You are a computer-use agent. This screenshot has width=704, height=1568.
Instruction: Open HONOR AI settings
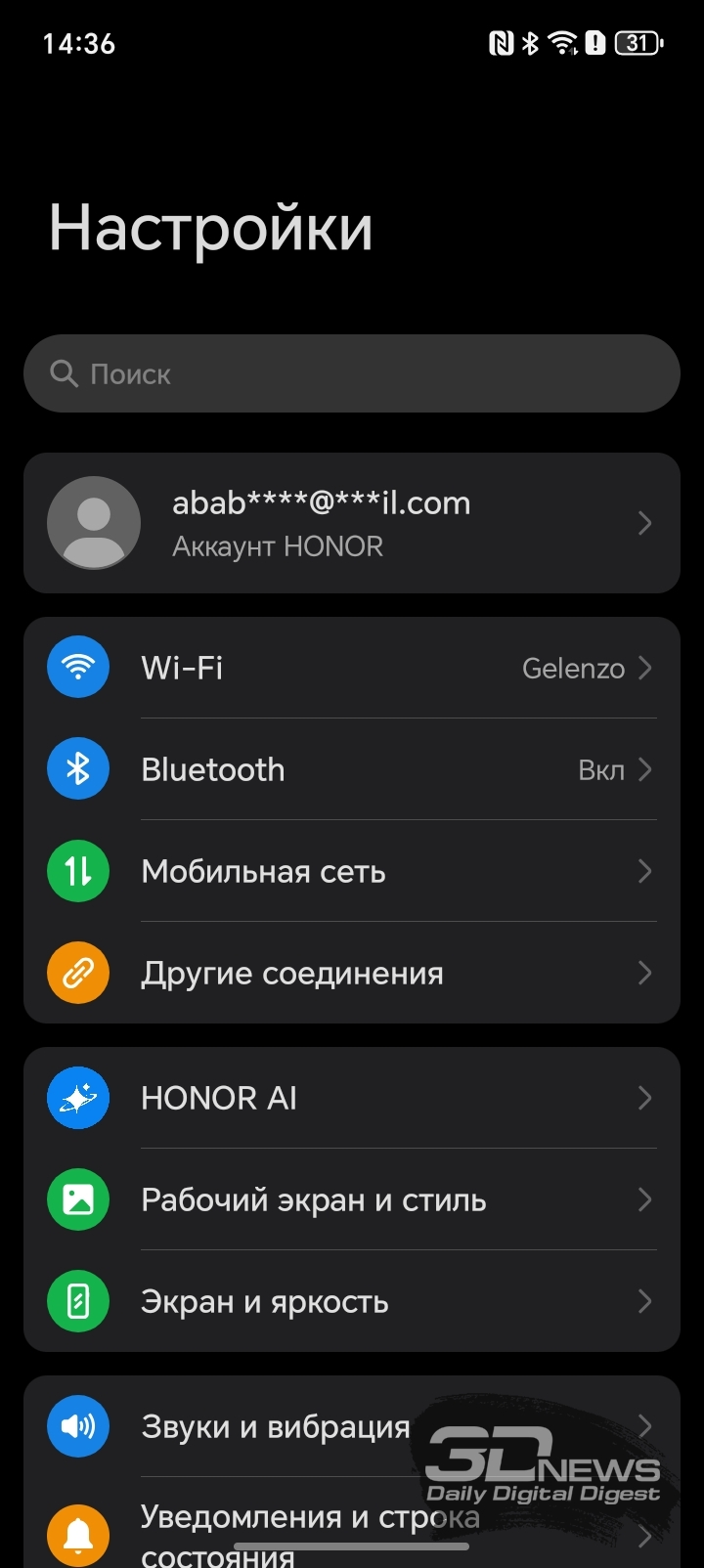point(352,1099)
